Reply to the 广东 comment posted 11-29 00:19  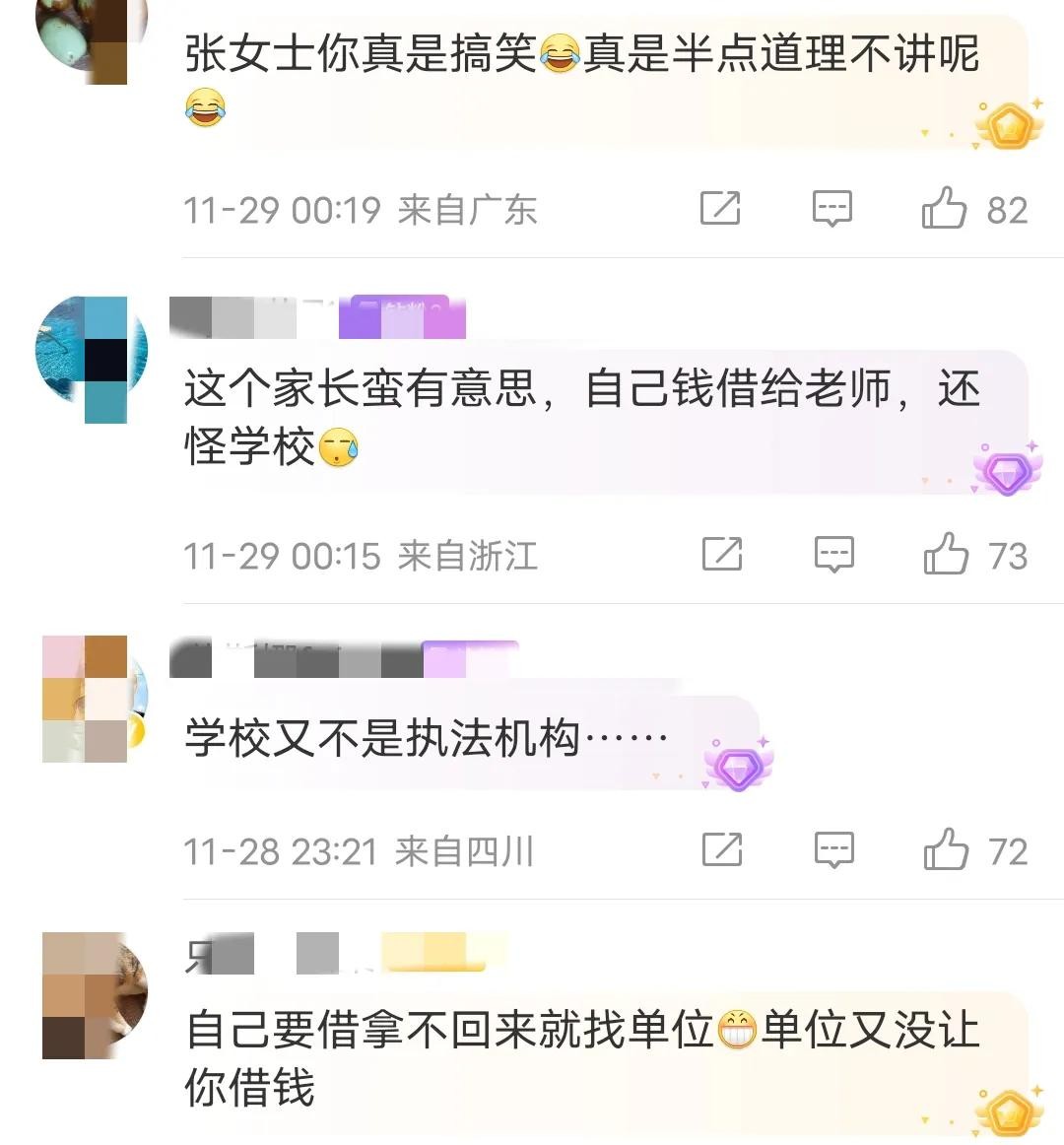831,208
